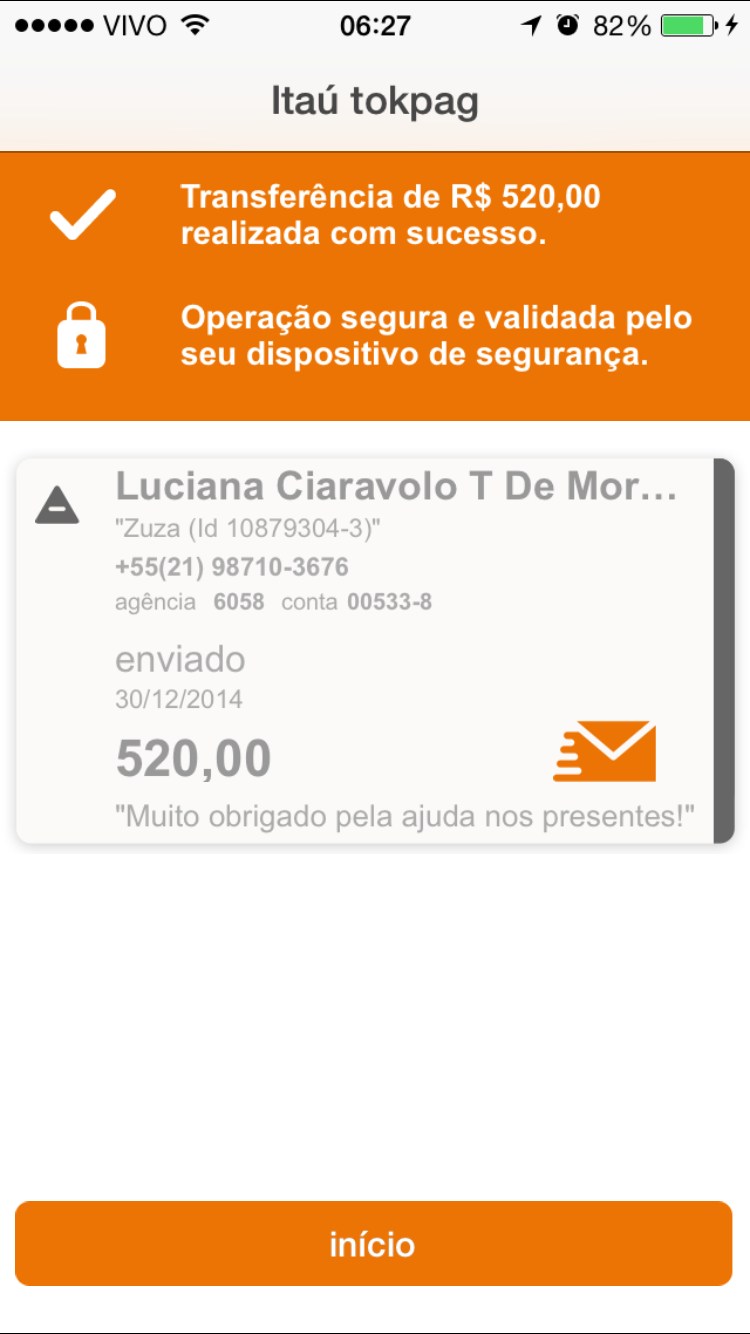750x1334 pixels.
Task: Tap the orange envelope send icon
Action: [605, 752]
